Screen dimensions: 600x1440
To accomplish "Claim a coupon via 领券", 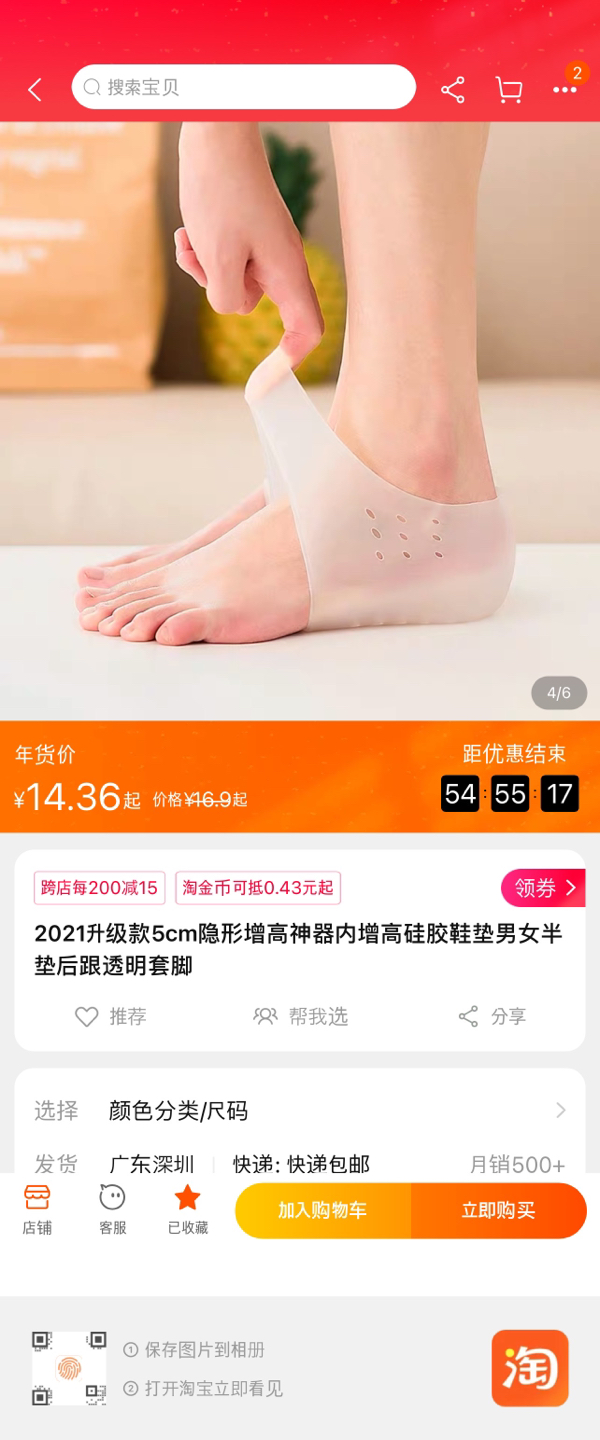I will coord(544,888).
